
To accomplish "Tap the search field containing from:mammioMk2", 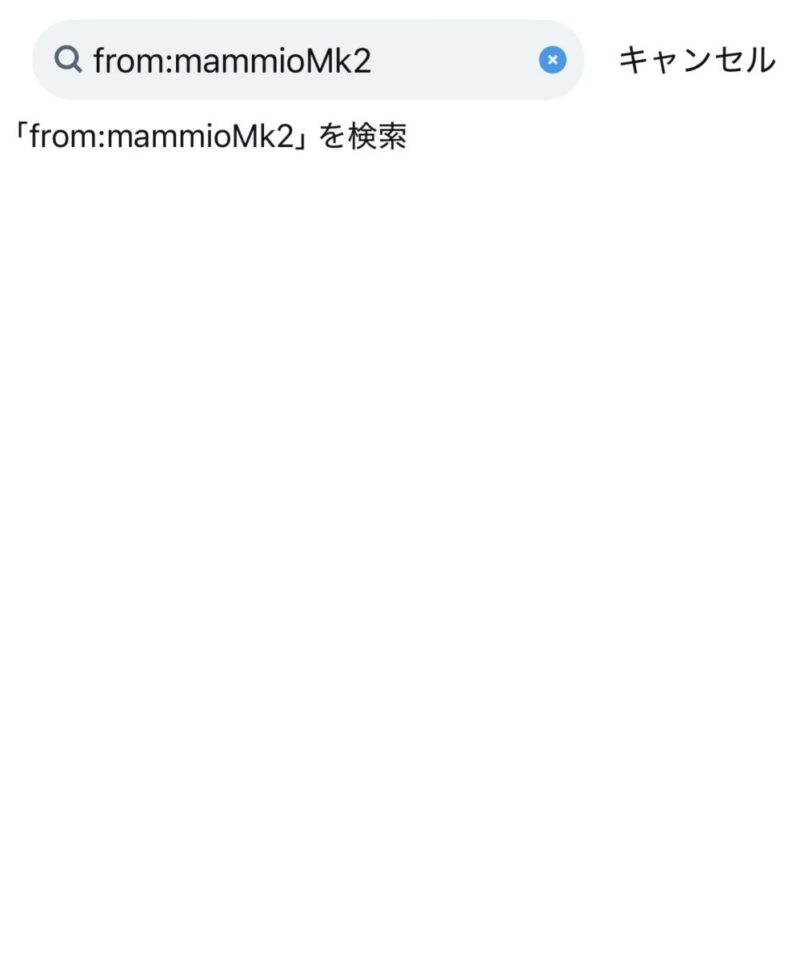I will 300,61.
